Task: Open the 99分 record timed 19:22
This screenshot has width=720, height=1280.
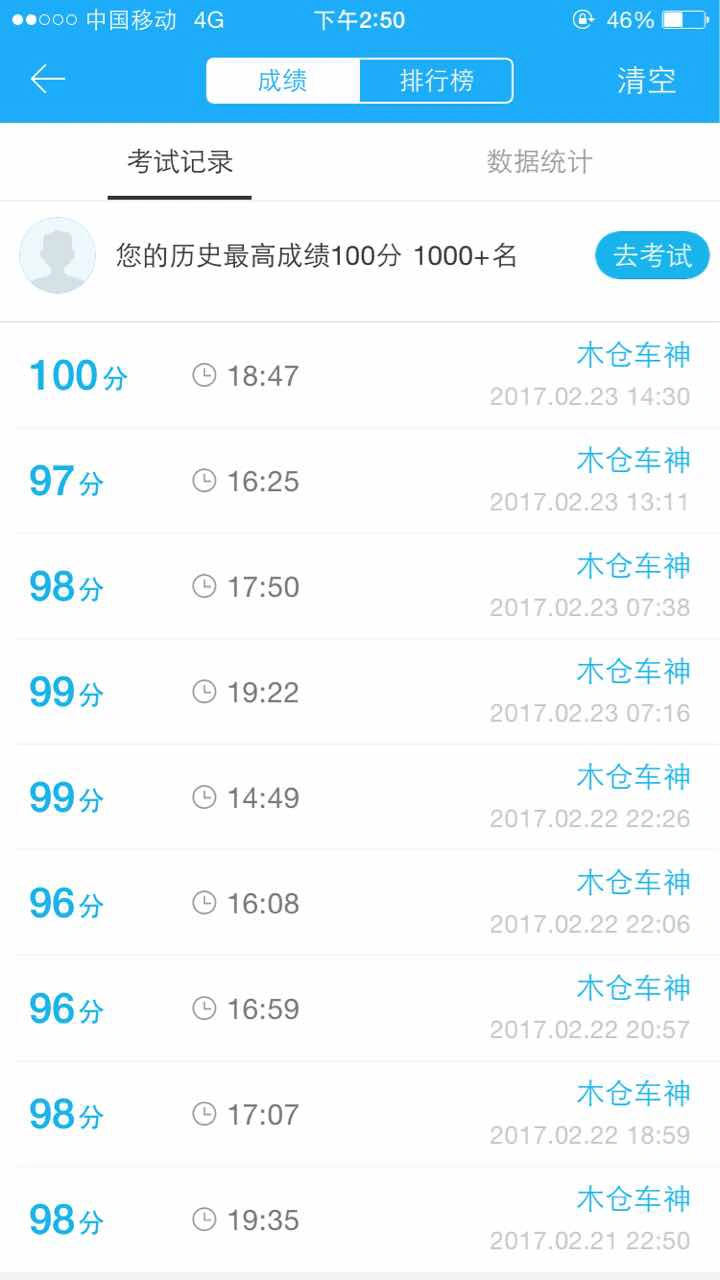Action: click(360, 692)
